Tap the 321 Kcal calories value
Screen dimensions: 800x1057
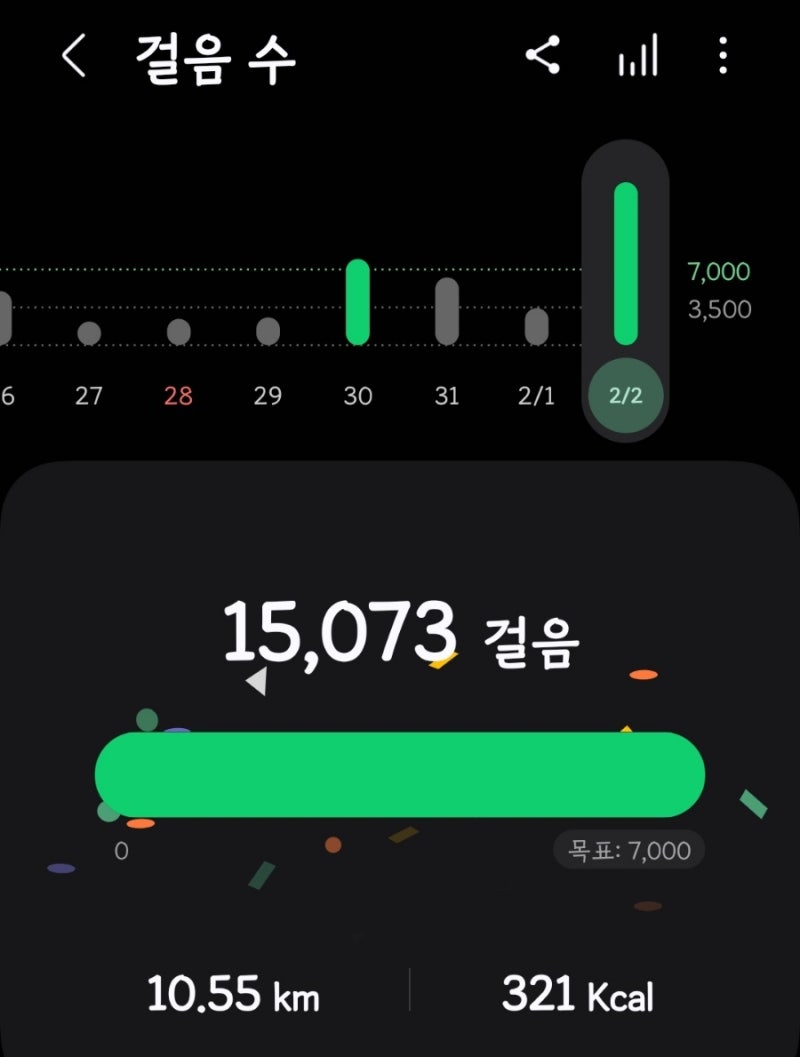point(578,996)
